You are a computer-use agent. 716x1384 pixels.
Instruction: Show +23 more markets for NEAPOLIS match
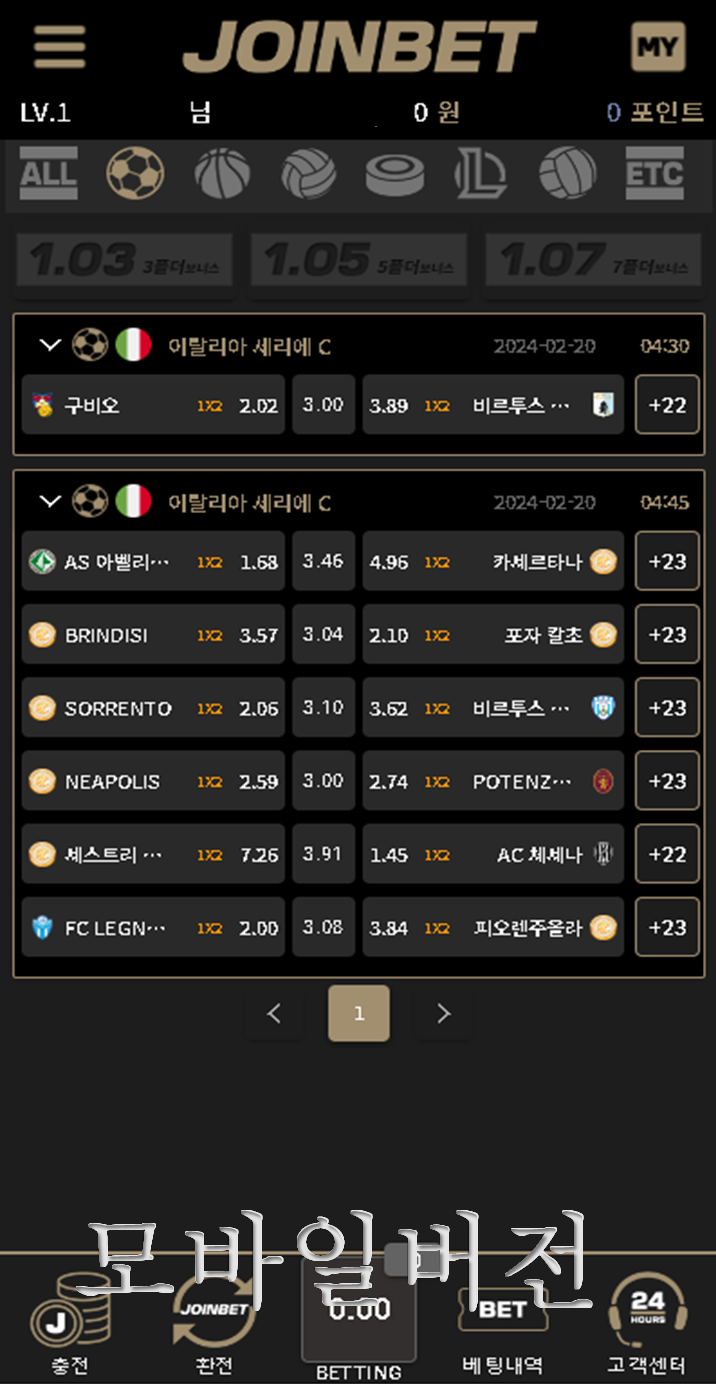(667, 781)
